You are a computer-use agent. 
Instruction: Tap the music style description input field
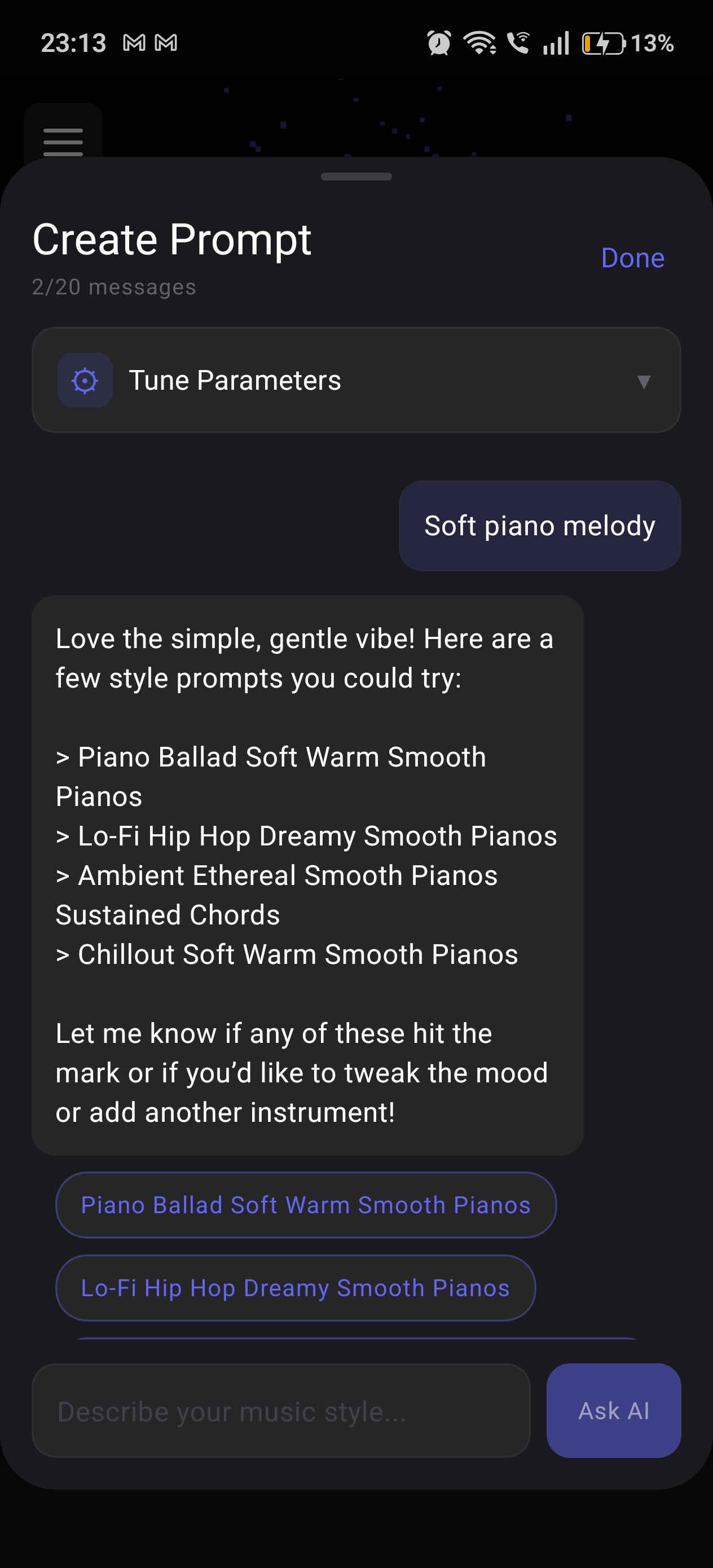pos(283,1411)
